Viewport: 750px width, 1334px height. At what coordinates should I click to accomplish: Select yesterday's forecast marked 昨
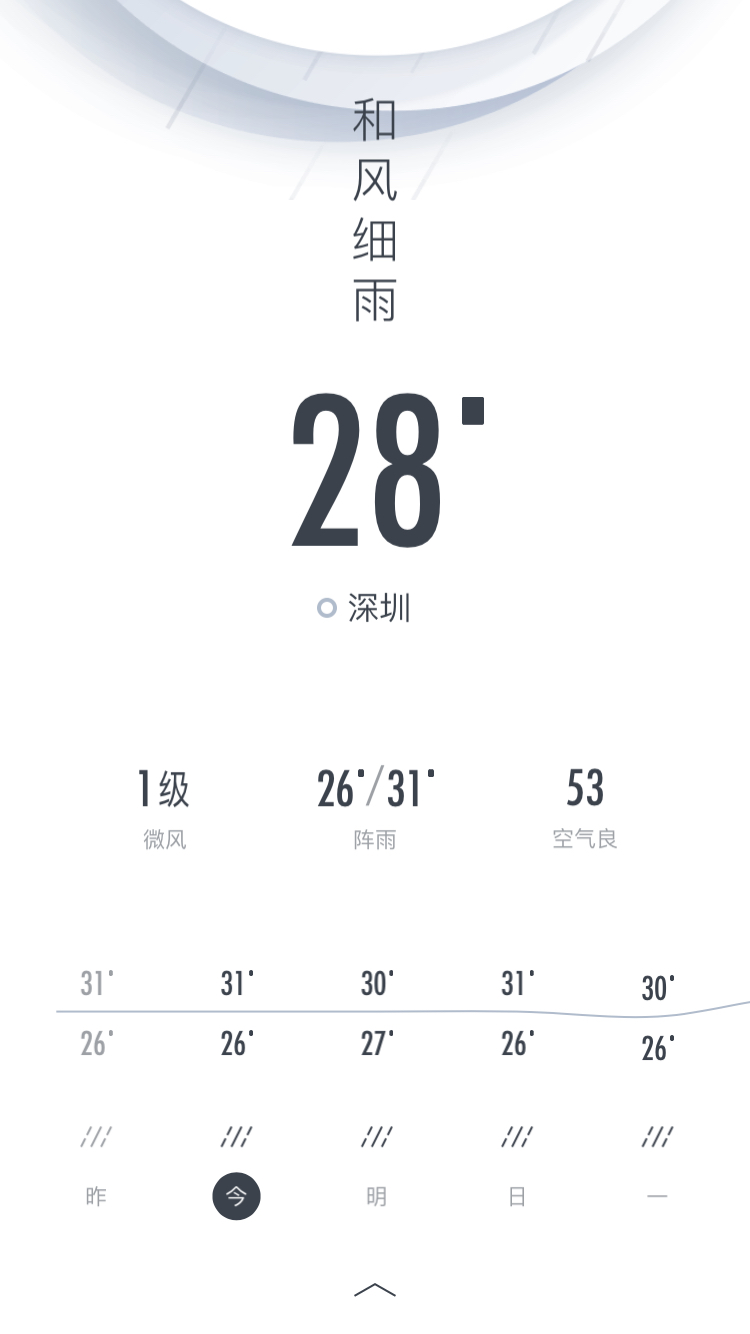(x=96, y=1196)
